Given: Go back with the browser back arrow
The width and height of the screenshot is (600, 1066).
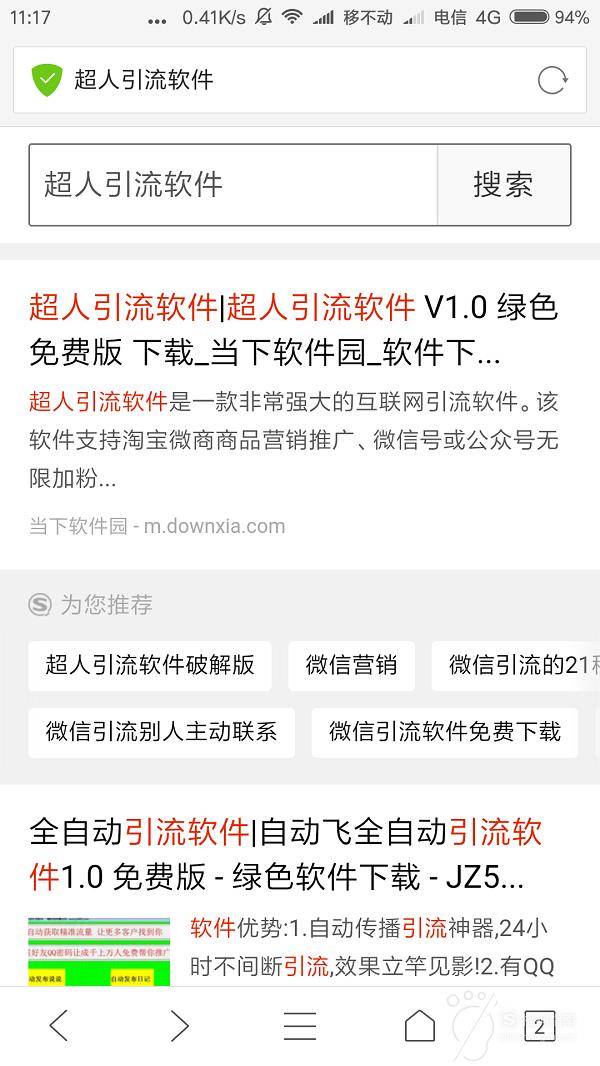Looking at the screenshot, I should pyautogui.click(x=59, y=1025).
